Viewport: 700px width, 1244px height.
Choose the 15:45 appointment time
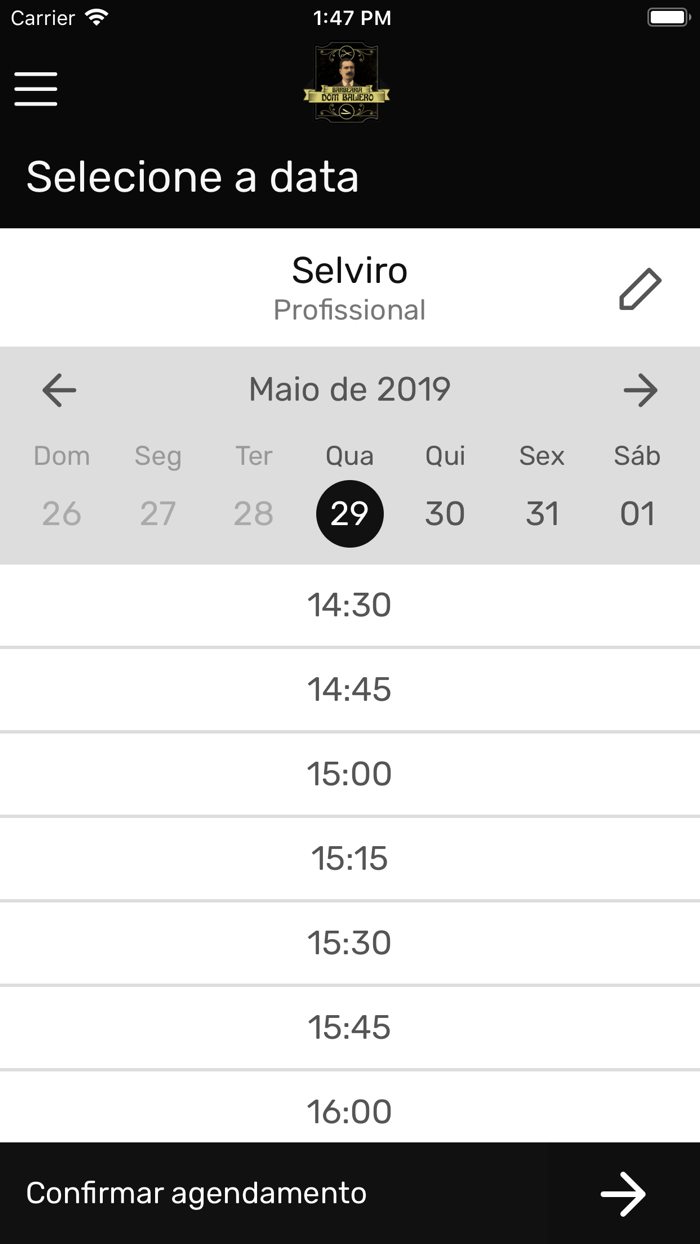click(x=350, y=1027)
